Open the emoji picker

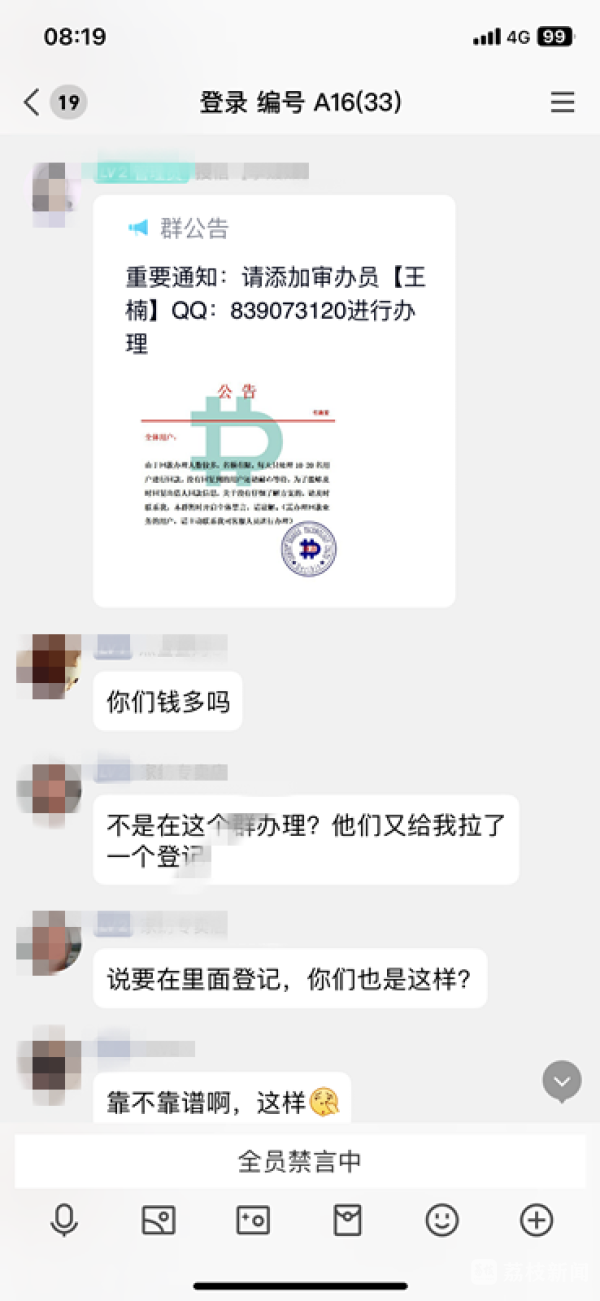point(442,1219)
